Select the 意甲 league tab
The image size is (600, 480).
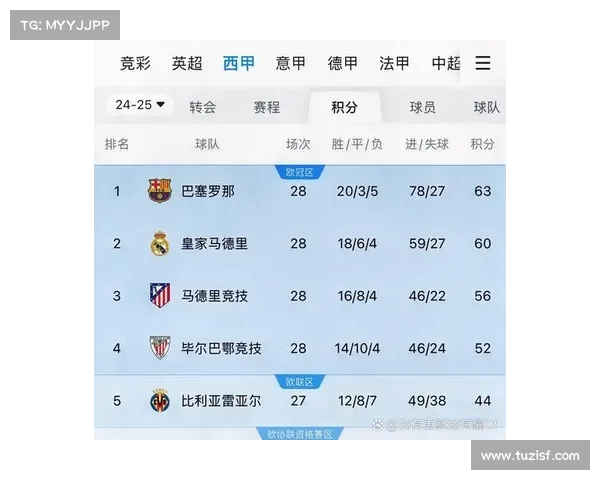pyautogui.click(x=291, y=63)
